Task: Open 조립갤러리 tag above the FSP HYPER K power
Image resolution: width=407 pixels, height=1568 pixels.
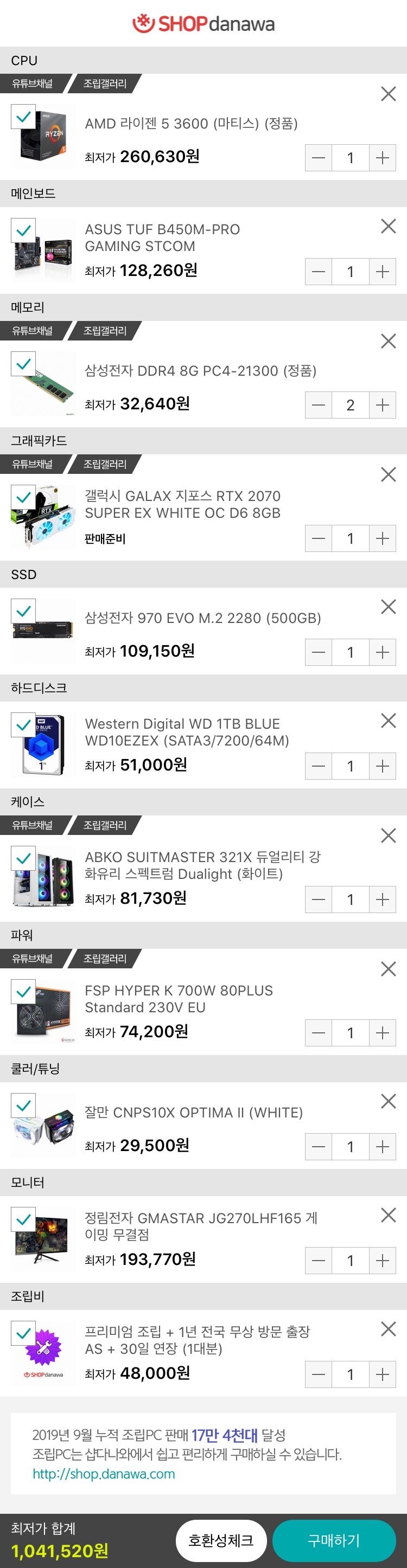Action: [105, 959]
